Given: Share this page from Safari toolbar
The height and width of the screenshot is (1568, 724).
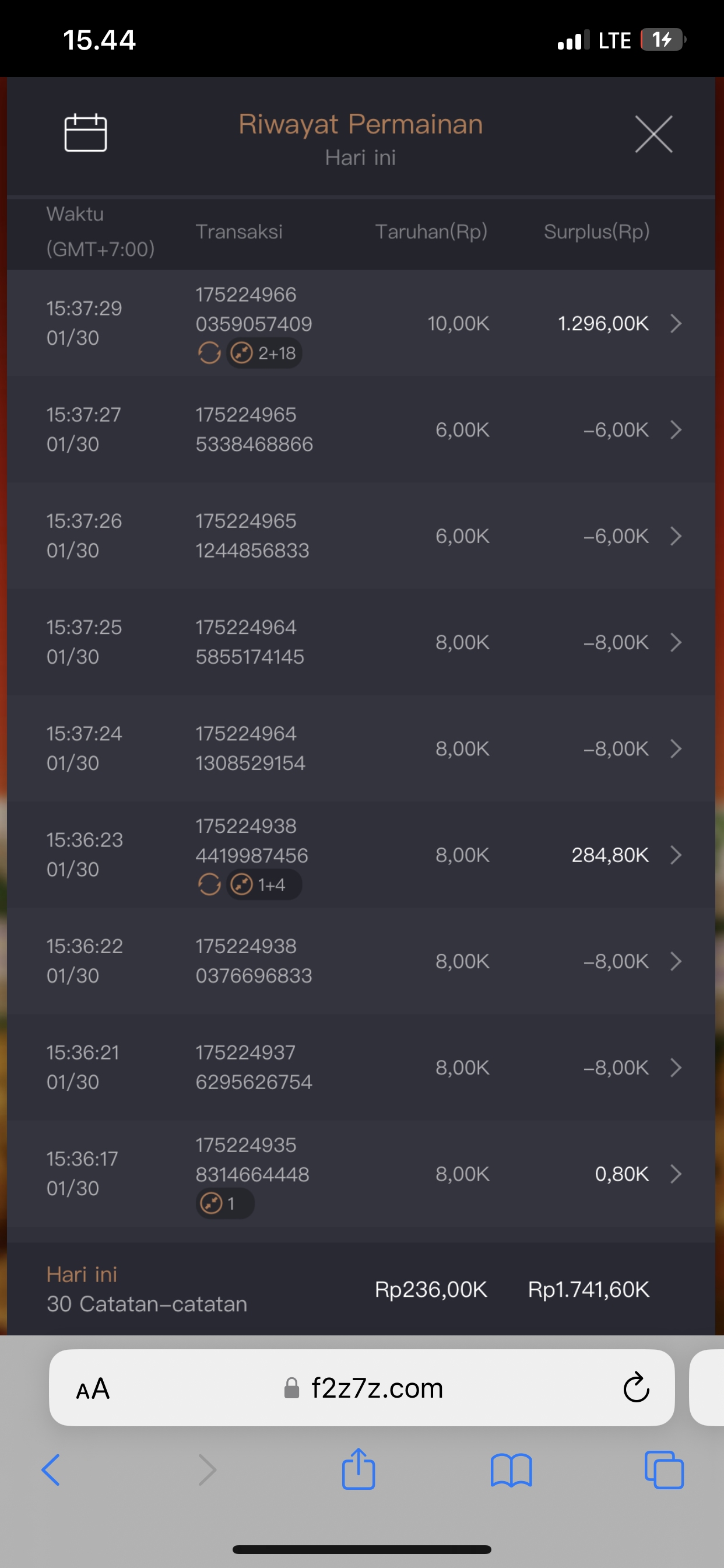Looking at the screenshot, I should (359, 1469).
